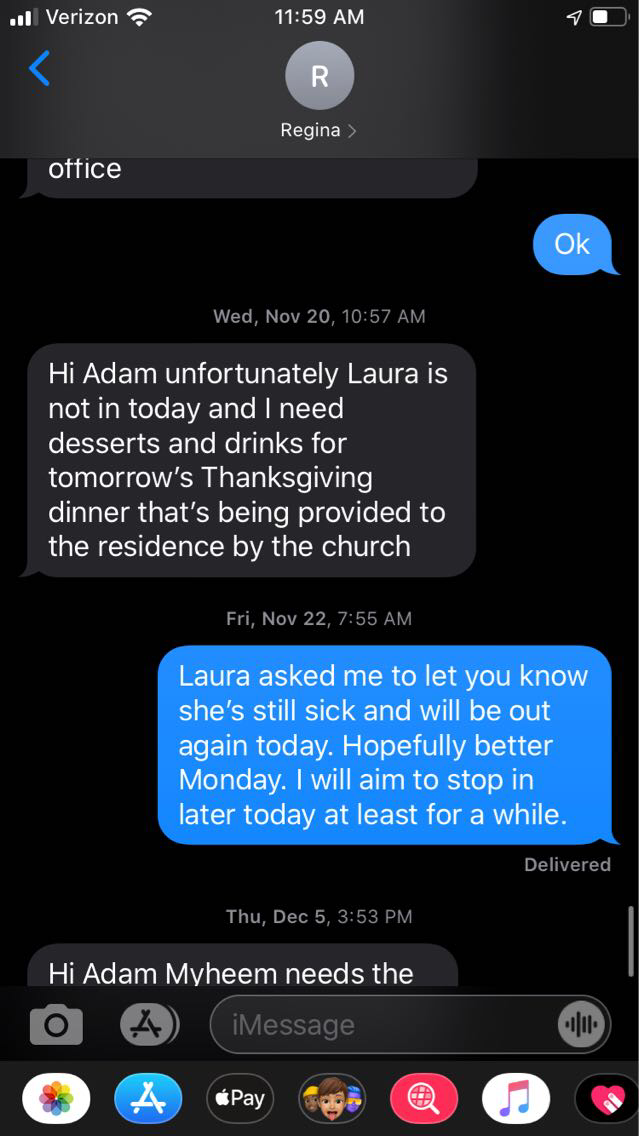Toggle the iMessage app drawer
Image resolution: width=639 pixels, height=1136 pixels.
[148, 1024]
